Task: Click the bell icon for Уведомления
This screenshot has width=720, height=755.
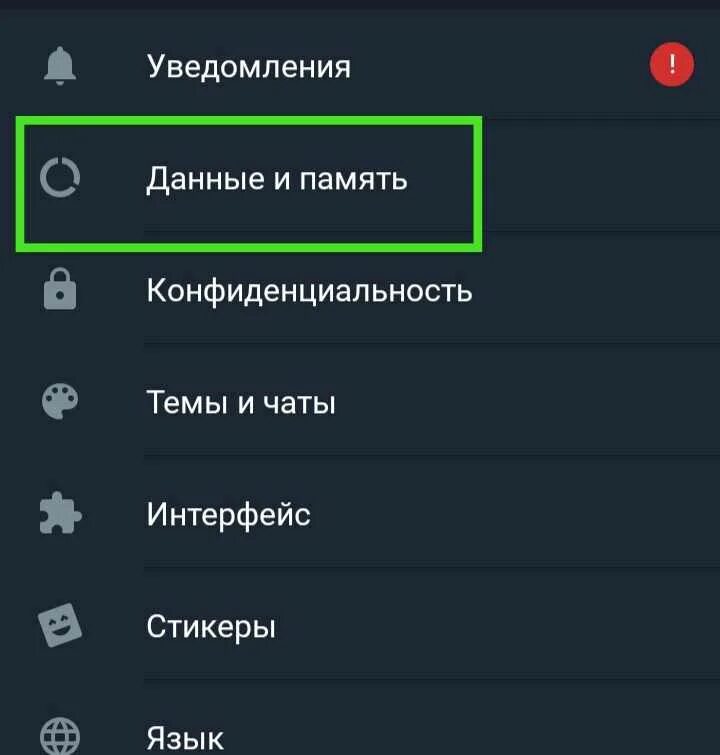Action: click(62, 63)
